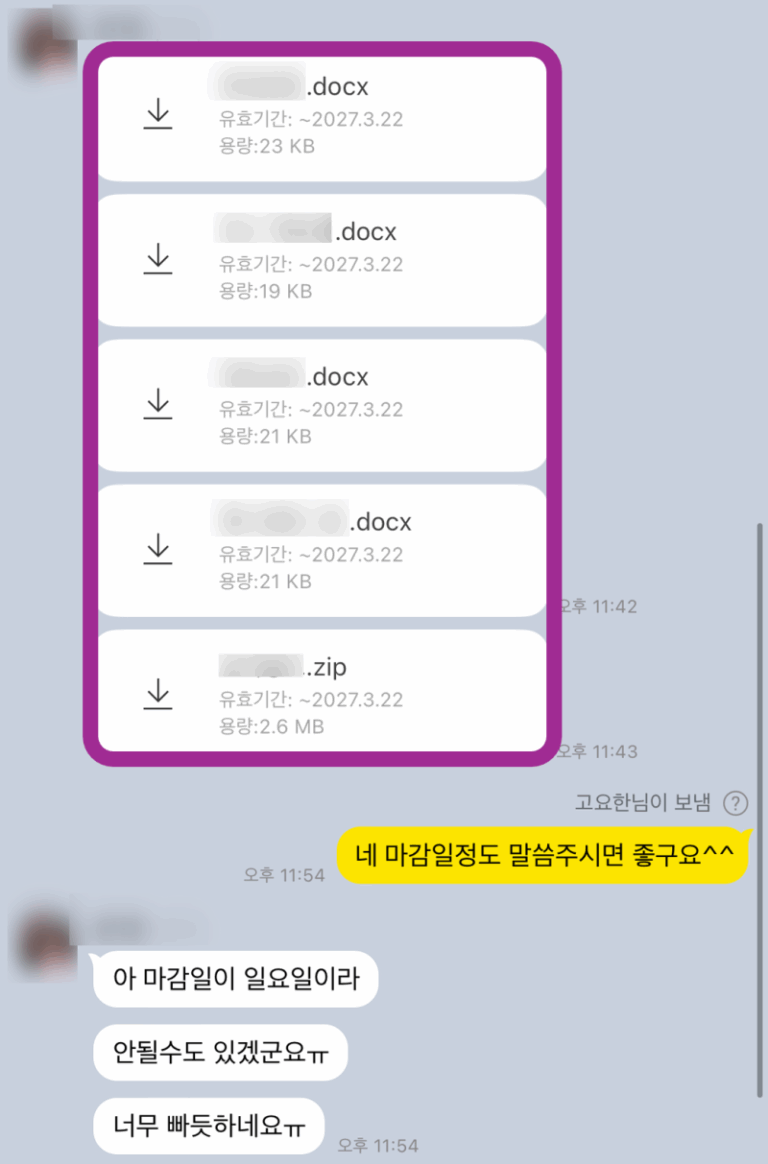The image size is (768, 1164).
Task: Download the 19 KB docx file
Action: click(158, 260)
